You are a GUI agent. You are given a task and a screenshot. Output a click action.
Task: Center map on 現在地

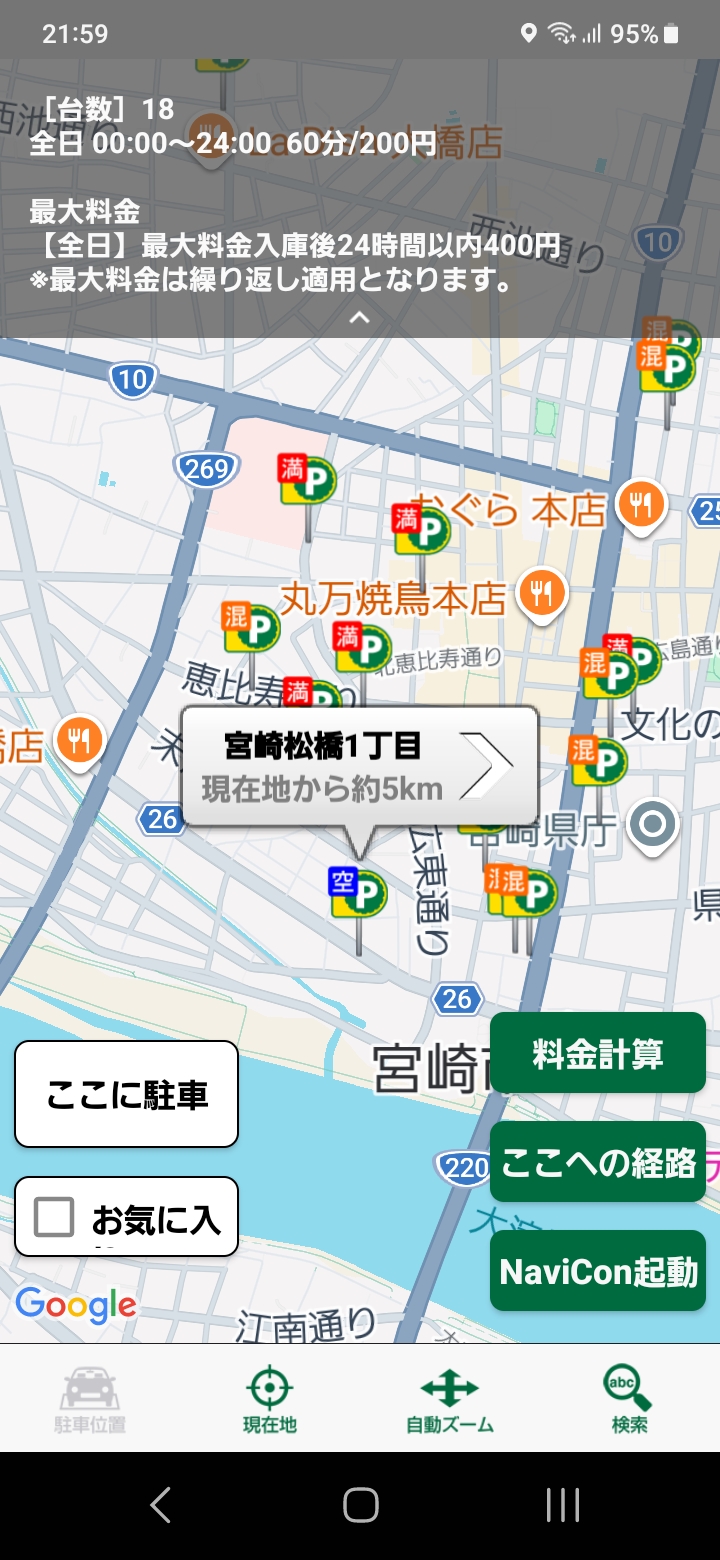coord(269,1400)
